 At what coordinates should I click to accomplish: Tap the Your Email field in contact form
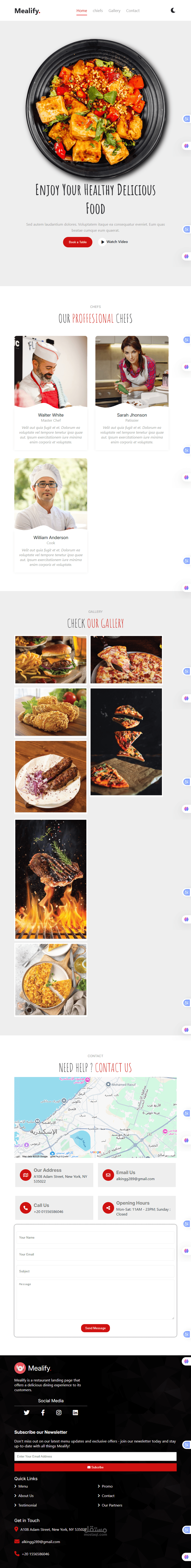[x=96, y=1255]
